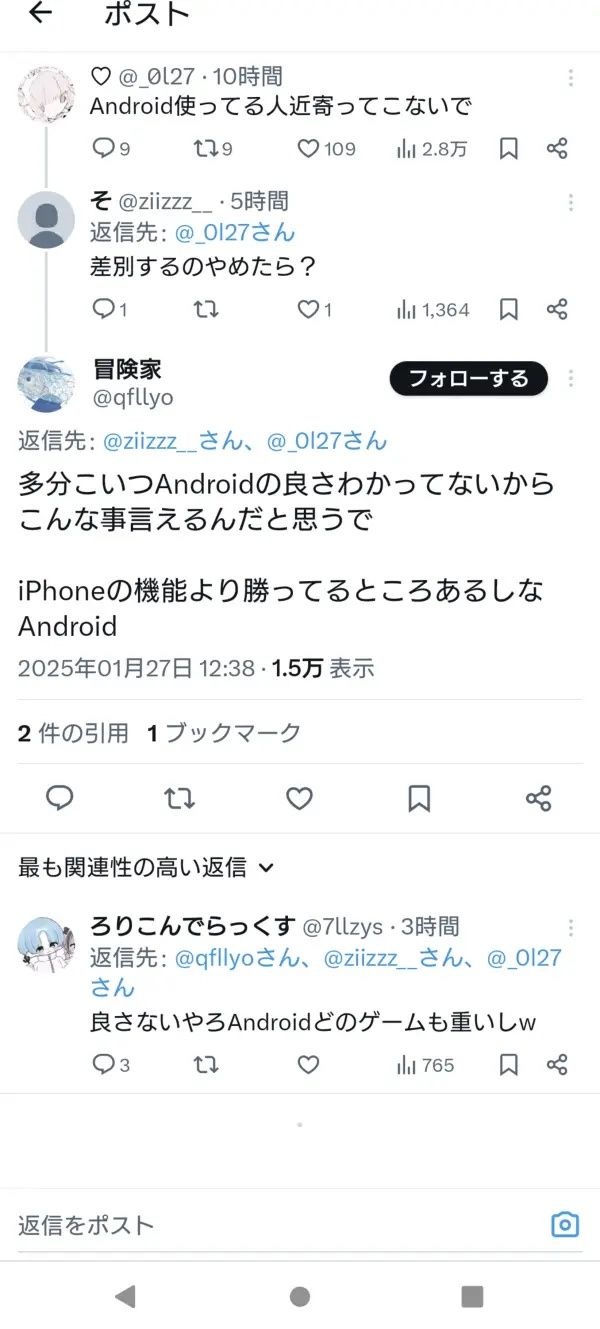Image resolution: width=600 pixels, height=1329 pixels.
Task: Share 冒険家's main post
Action: (x=538, y=798)
